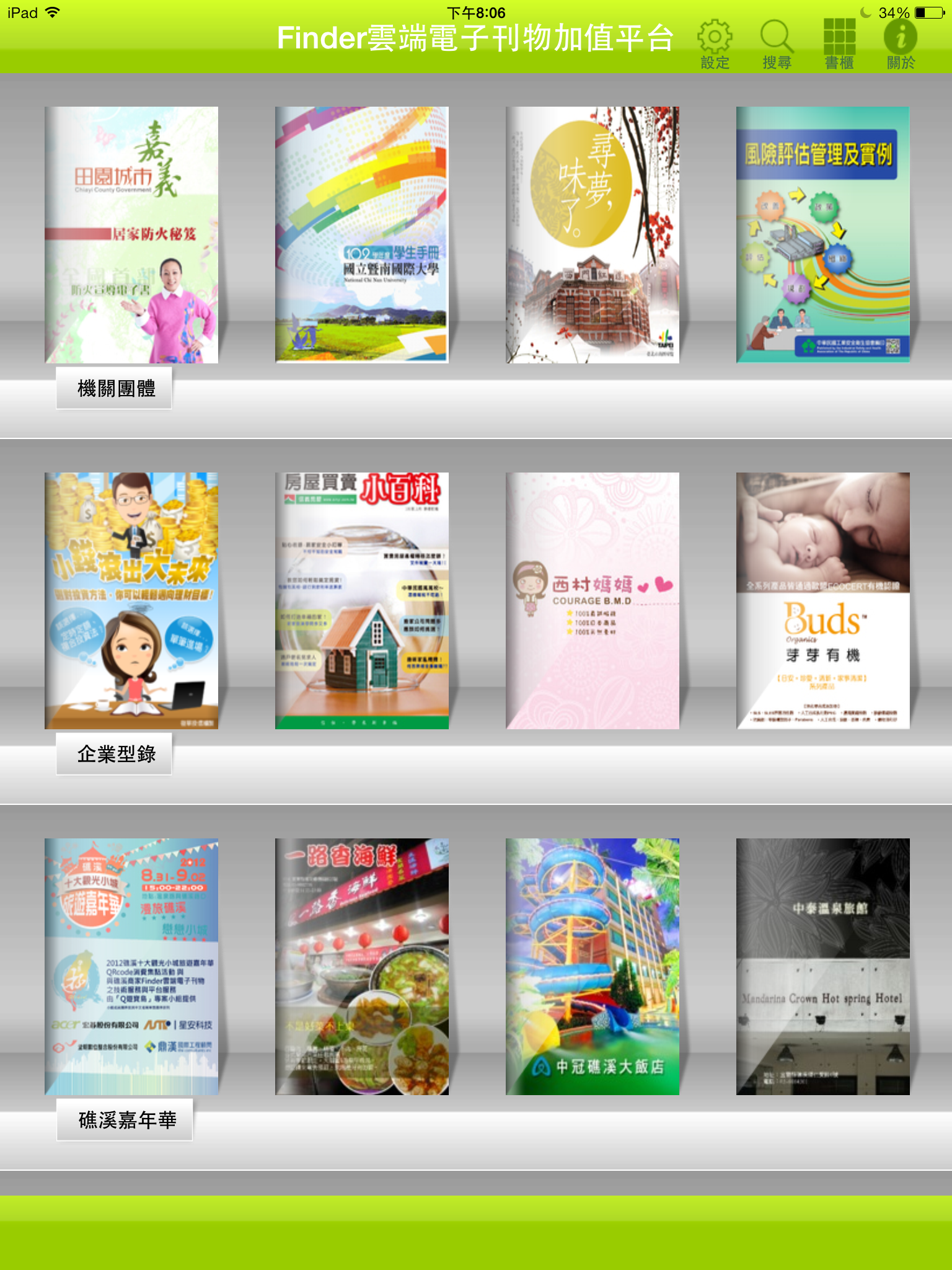Viewport: 952px width, 1270px height.
Task: Open the Buds 芽芽有機 catalog
Action: 822,600
